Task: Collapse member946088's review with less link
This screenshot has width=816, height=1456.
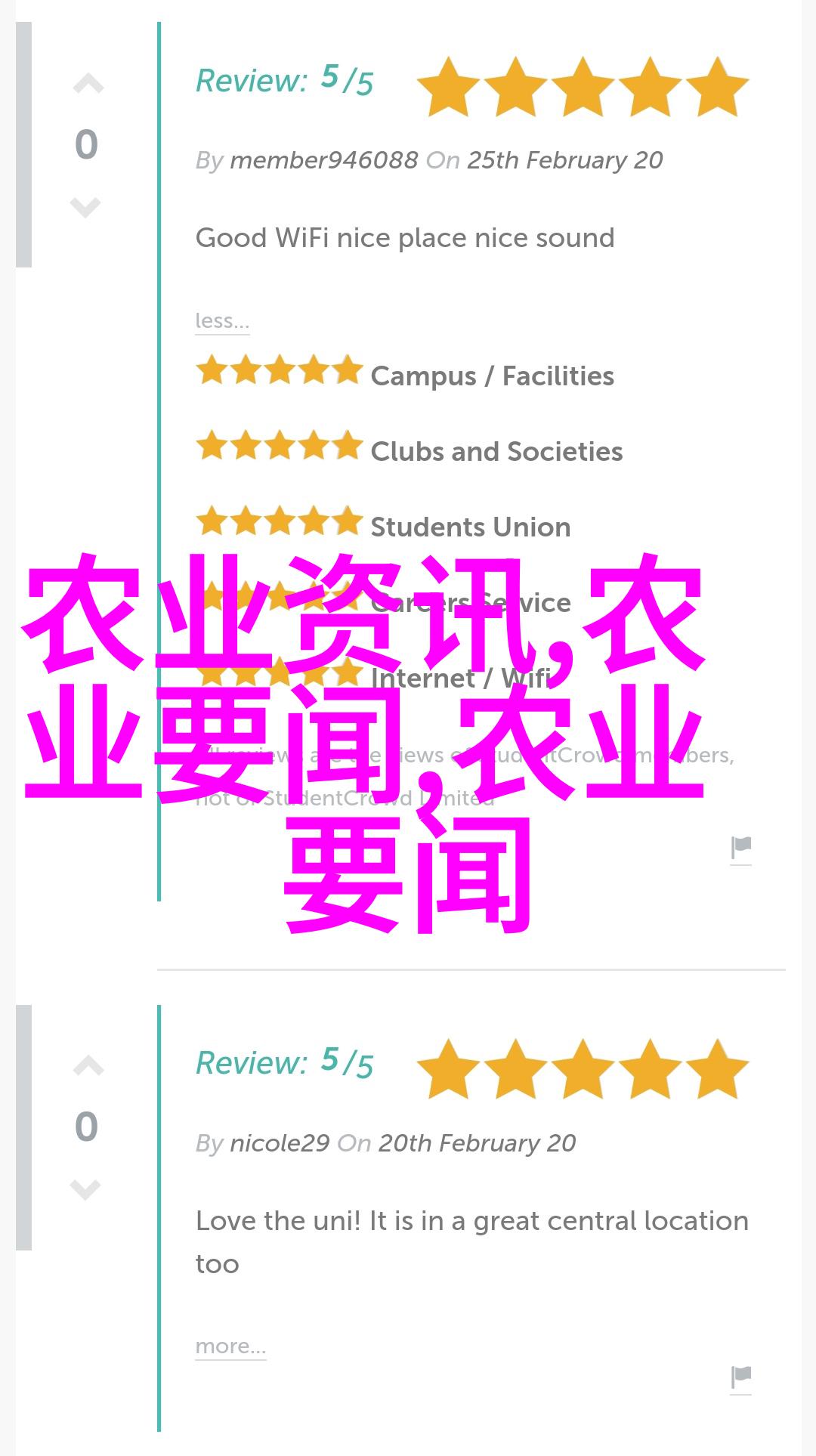Action: tap(221, 320)
